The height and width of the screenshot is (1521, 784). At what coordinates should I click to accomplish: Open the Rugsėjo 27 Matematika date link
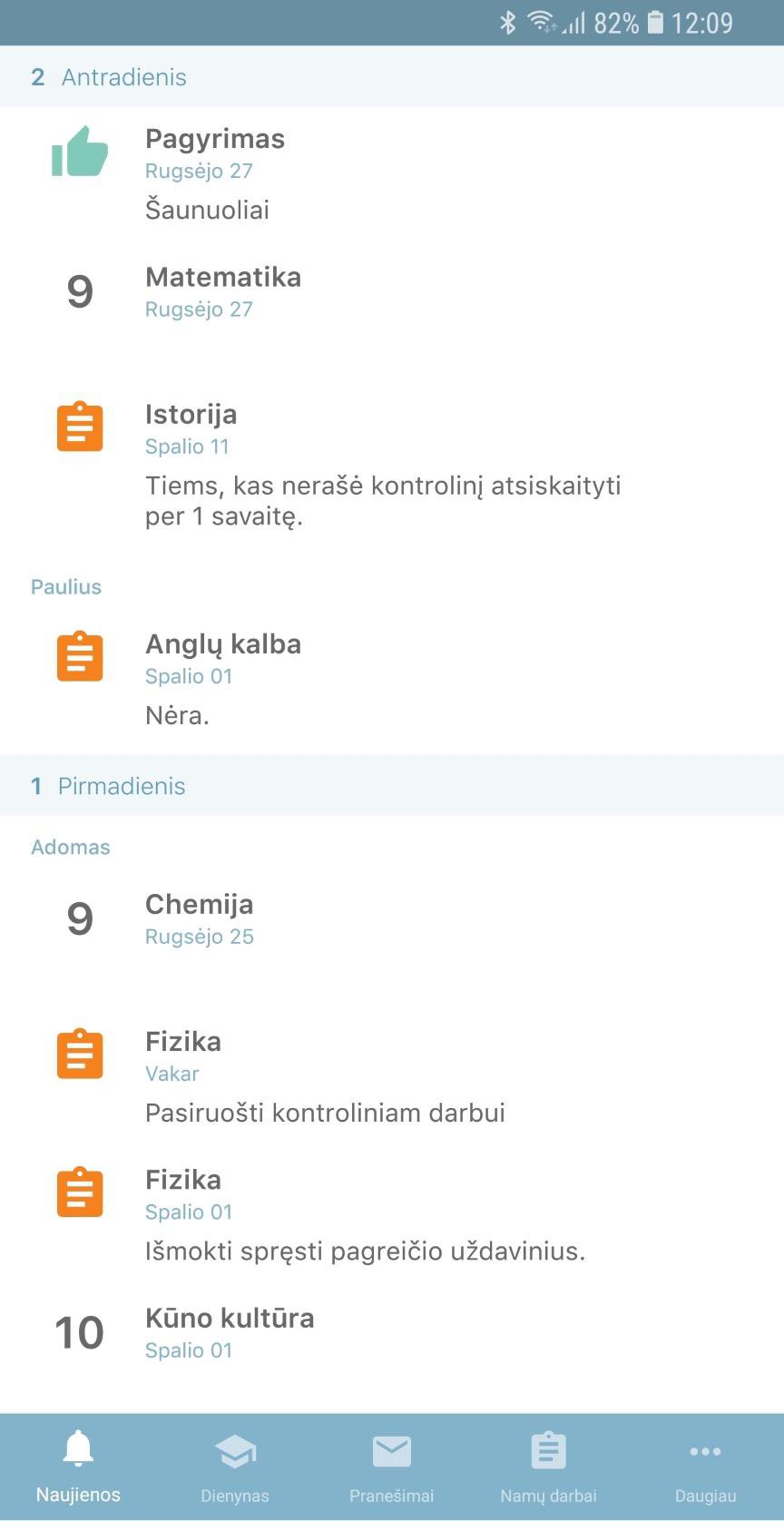click(200, 309)
